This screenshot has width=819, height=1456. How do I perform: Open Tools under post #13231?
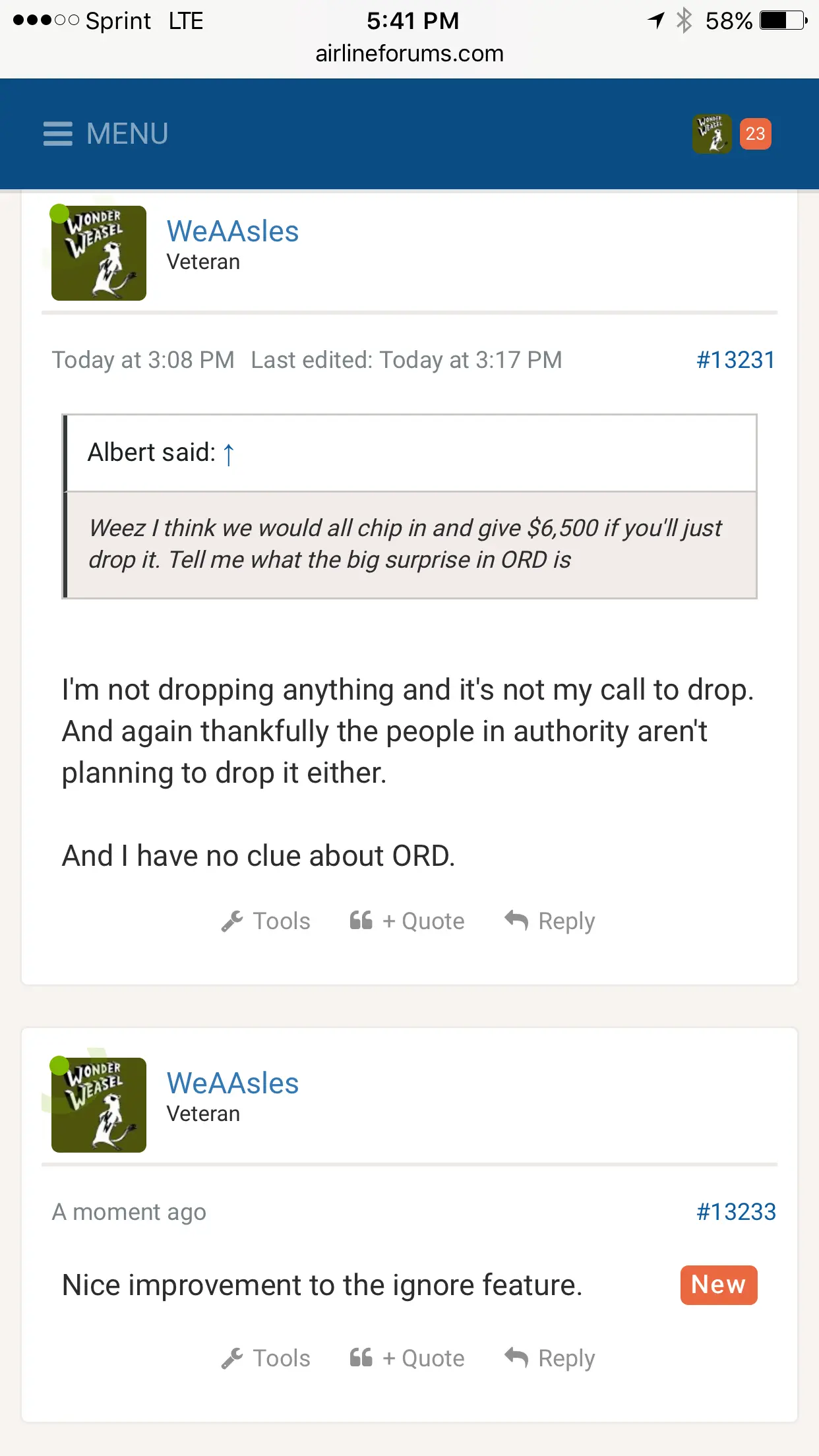pyautogui.click(x=266, y=921)
